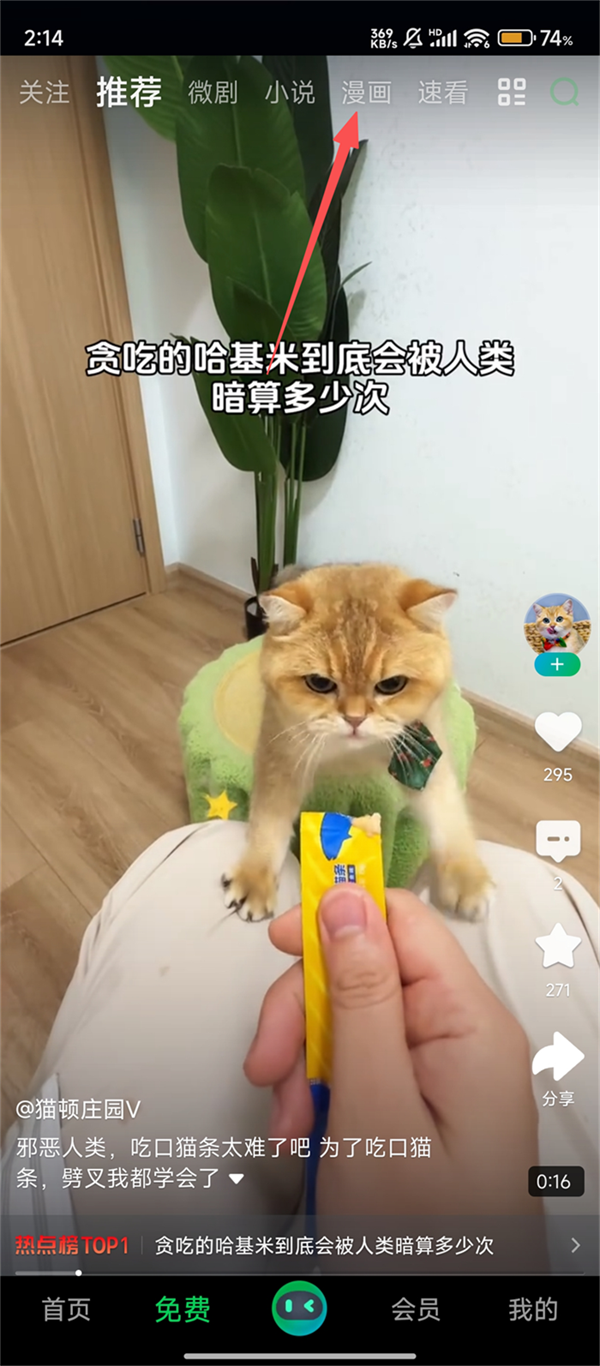Screen dimensions: 600x1366
Task: Open the @猫顿庄园V author page
Action: [x=79, y=1109]
